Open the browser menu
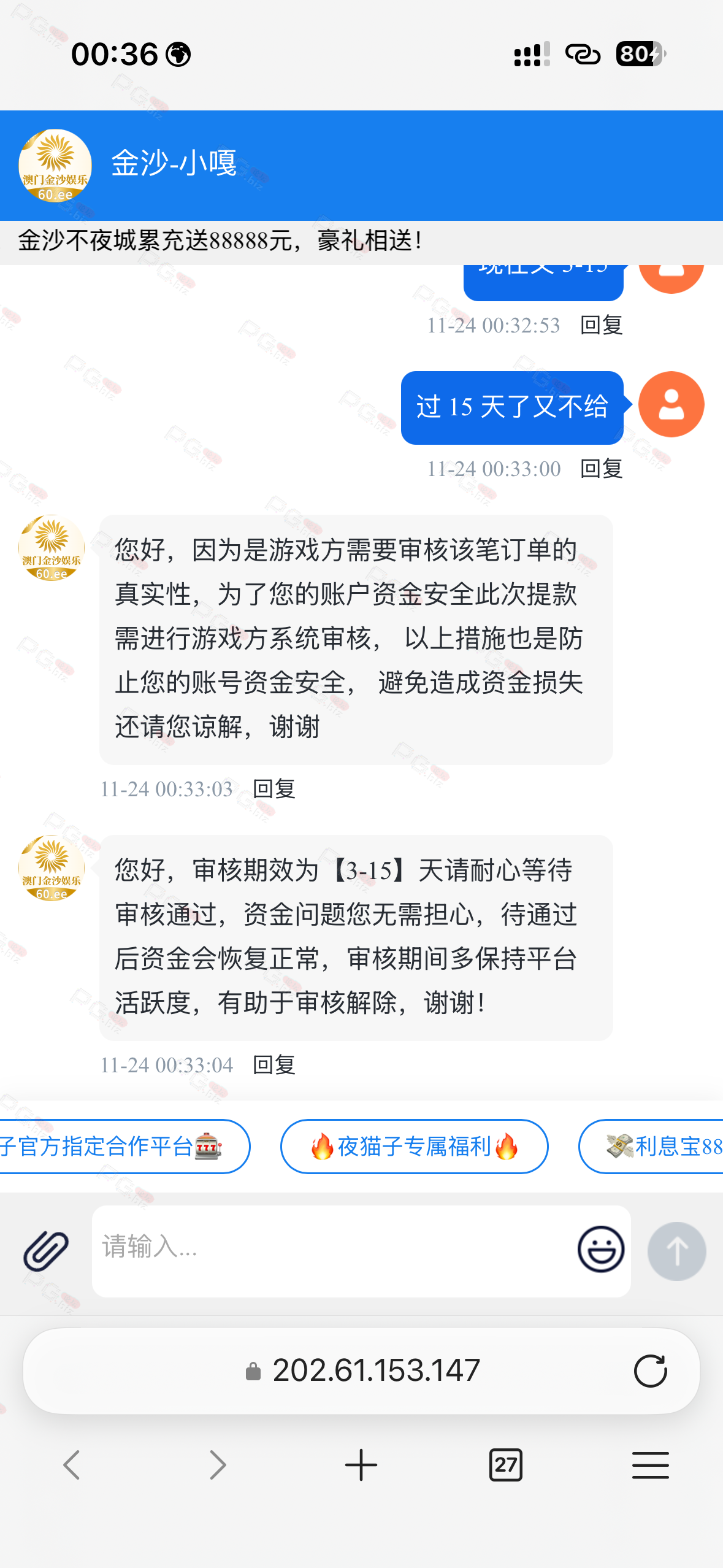Image resolution: width=723 pixels, height=1568 pixels. click(650, 1465)
